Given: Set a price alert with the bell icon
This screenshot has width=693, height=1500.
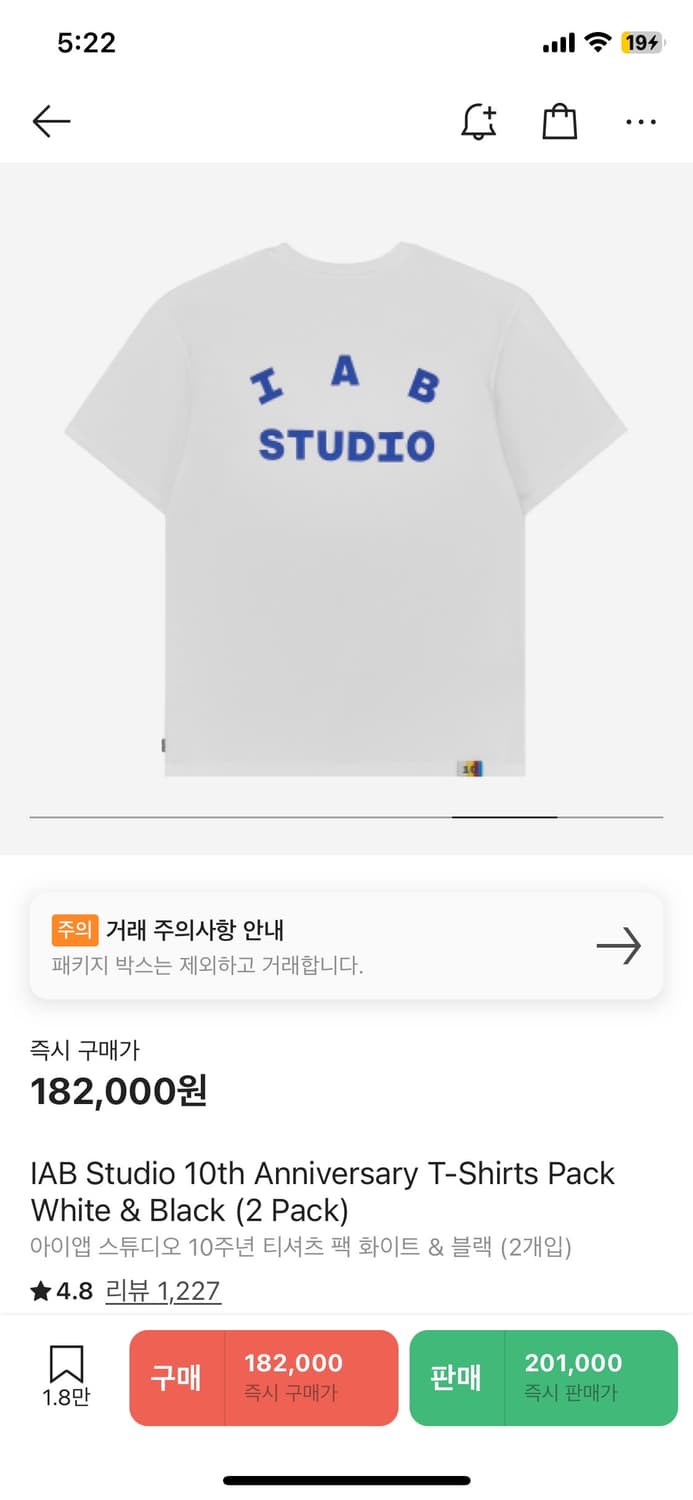Looking at the screenshot, I should coord(478,122).
